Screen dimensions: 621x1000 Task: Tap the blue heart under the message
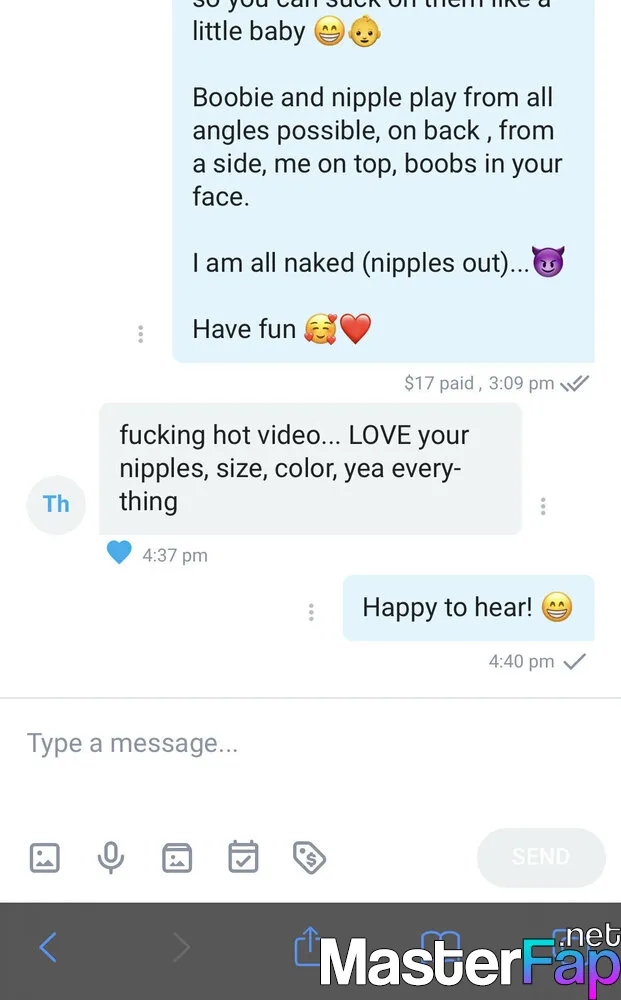[119, 552]
